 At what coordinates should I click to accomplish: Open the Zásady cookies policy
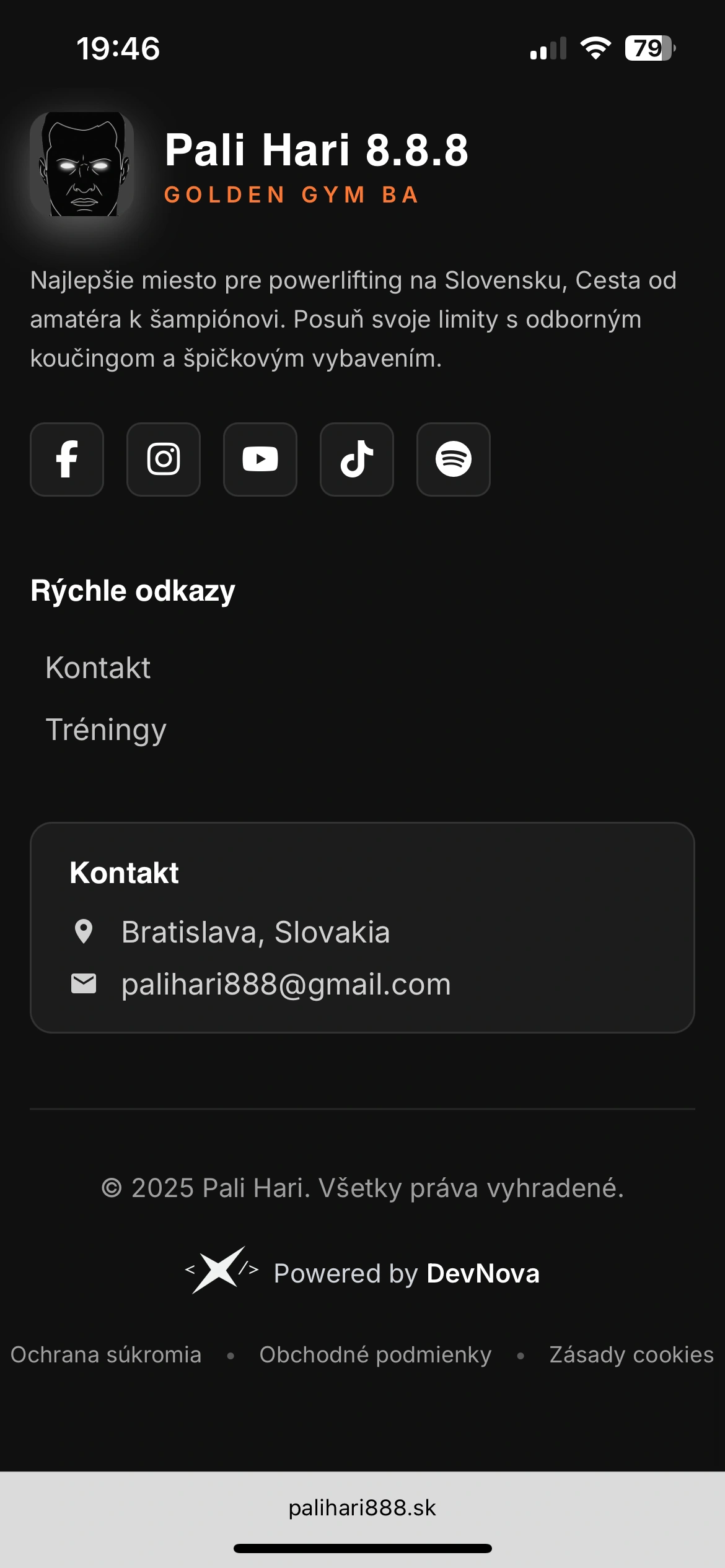tap(631, 1355)
